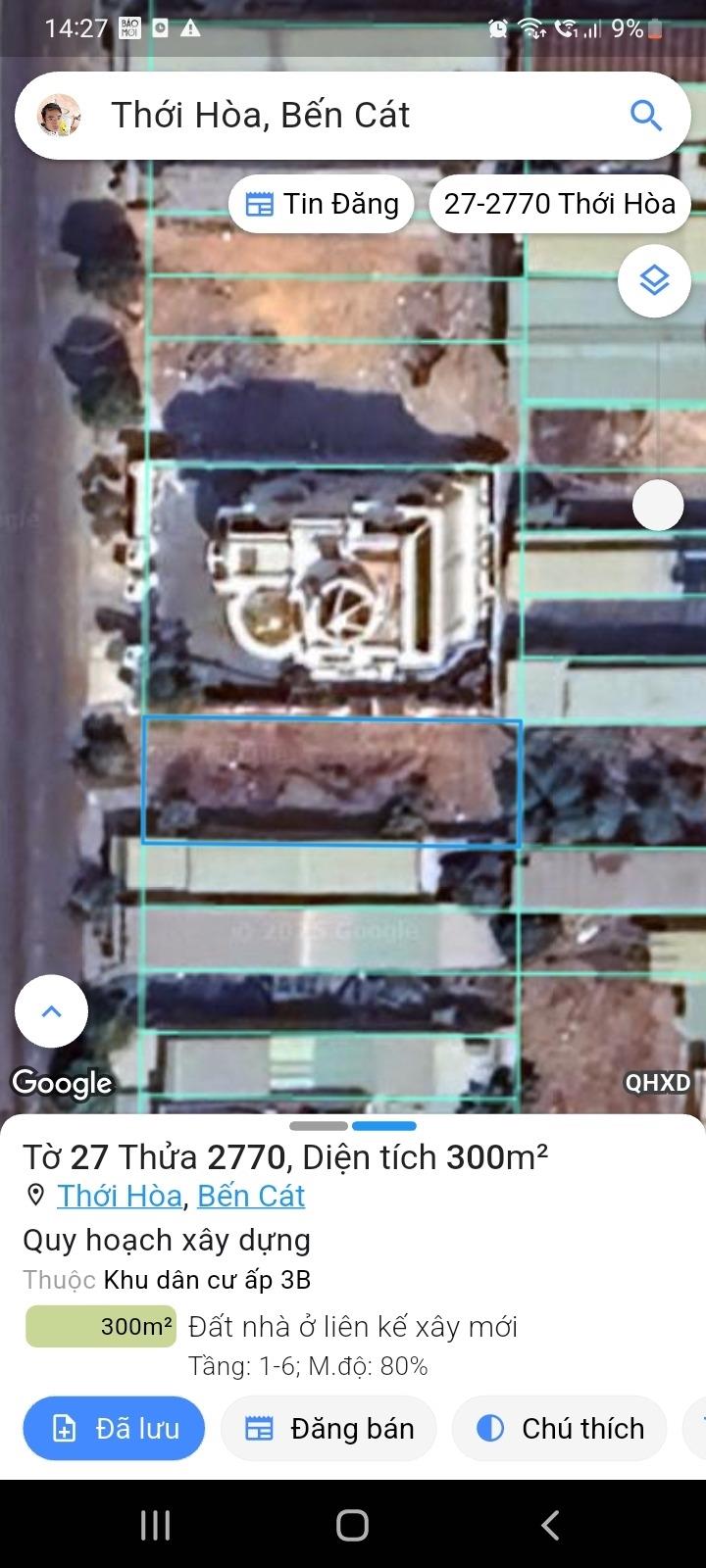Open the map layers button
Screen dimensions: 706x1568
pos(654,280)
